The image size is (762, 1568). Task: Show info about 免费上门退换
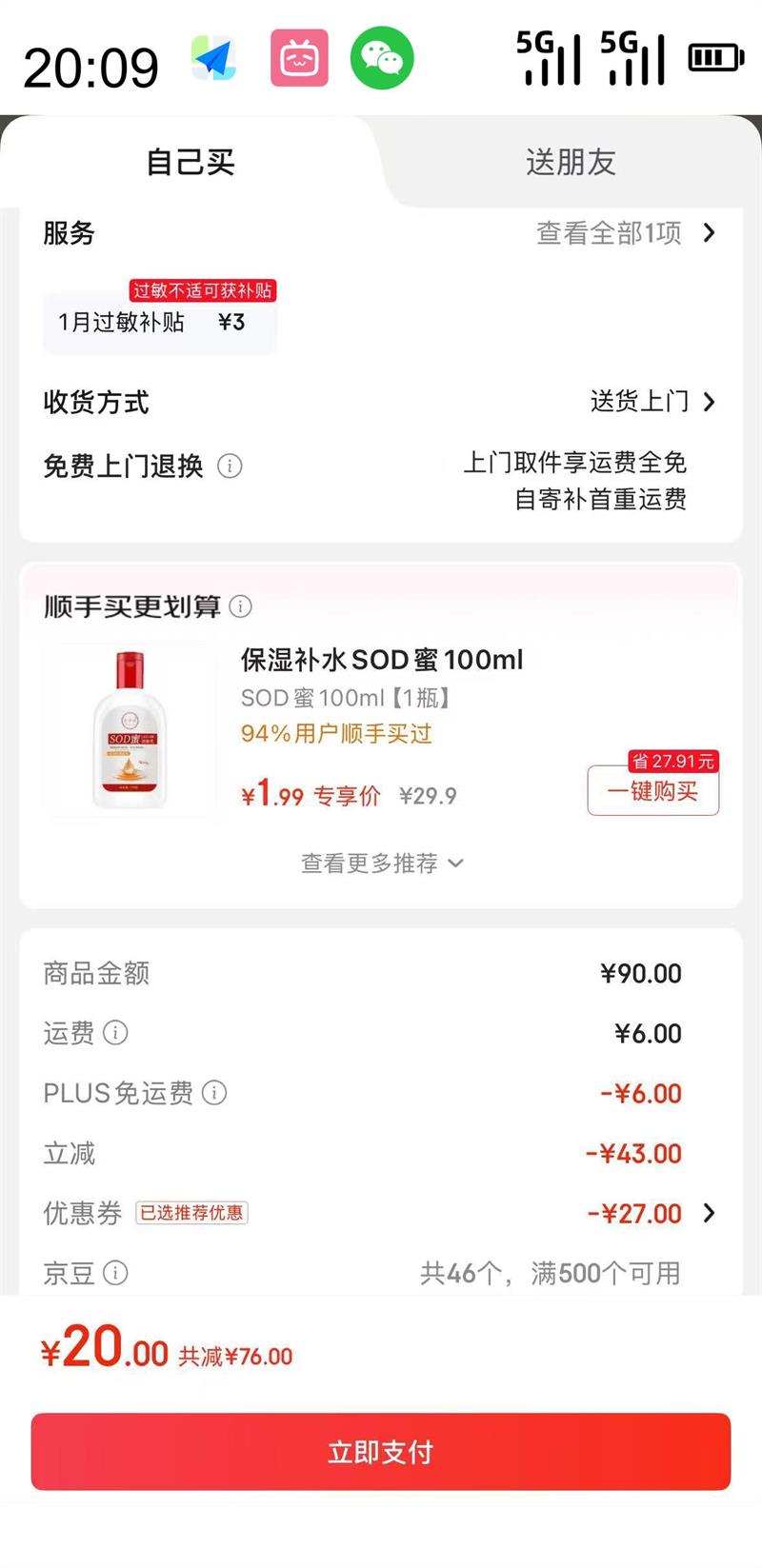tap(230, 466)
